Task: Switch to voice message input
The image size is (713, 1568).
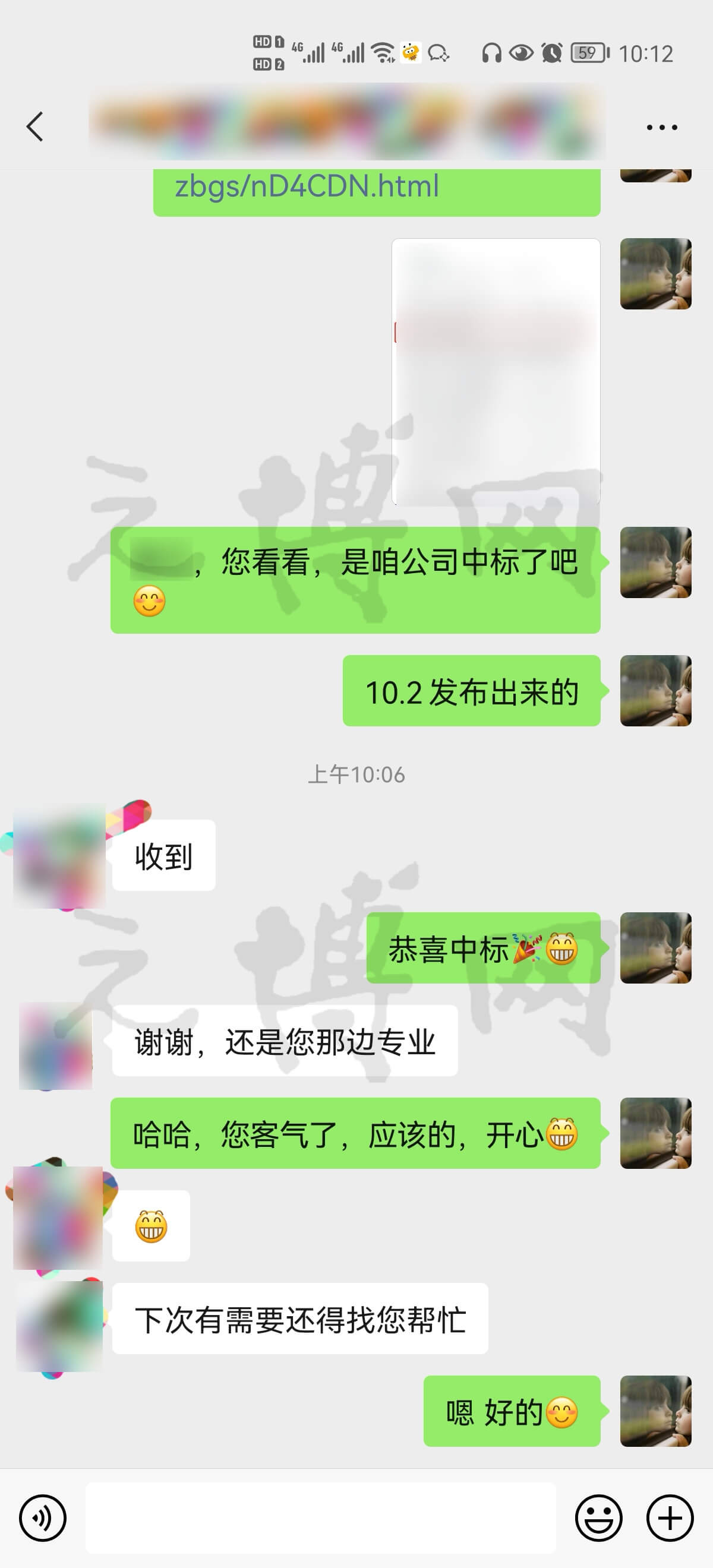Action: 43,1518
